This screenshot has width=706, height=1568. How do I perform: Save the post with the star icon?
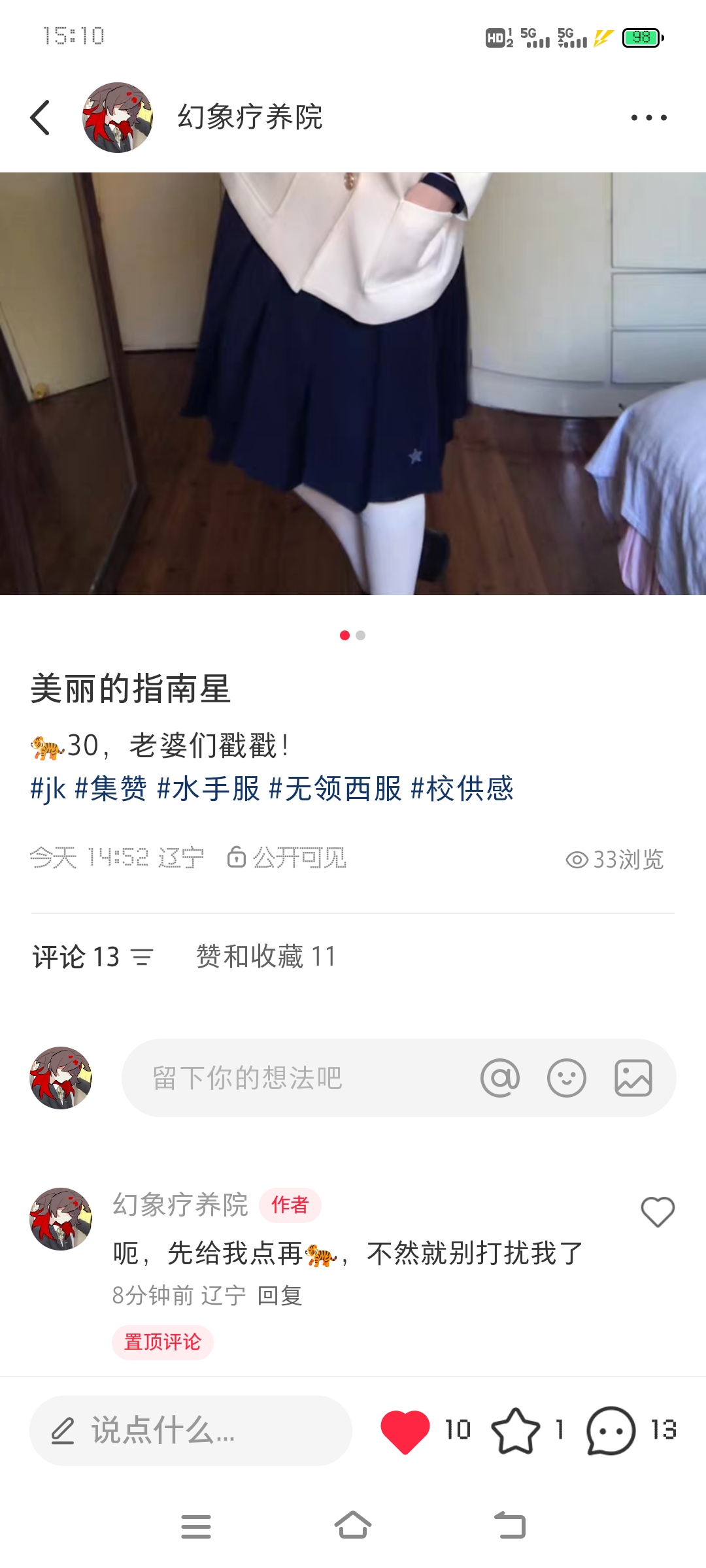click(516, 1430)
